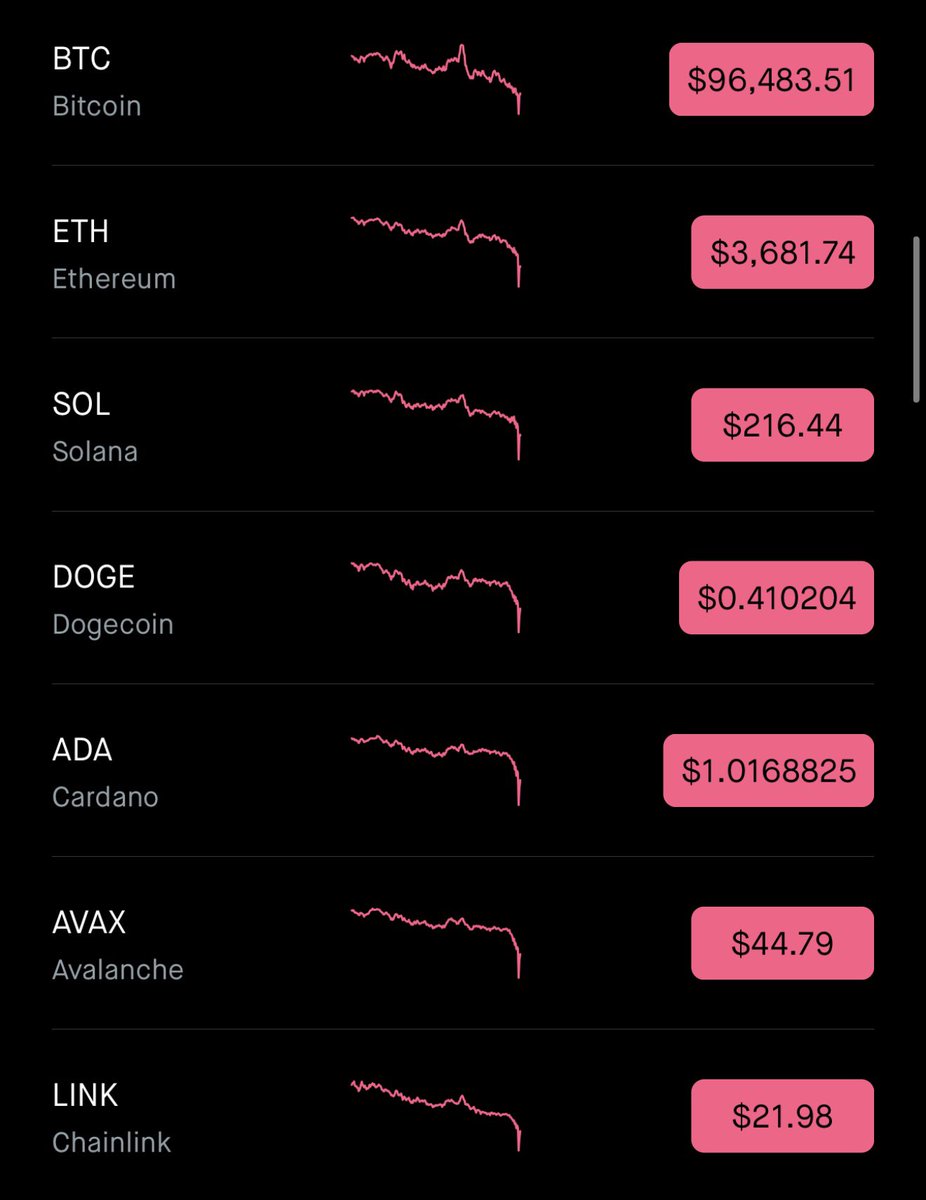Open the Chainlink row
This screenshot has width=926, height=1200.
tap(111, 1117)
